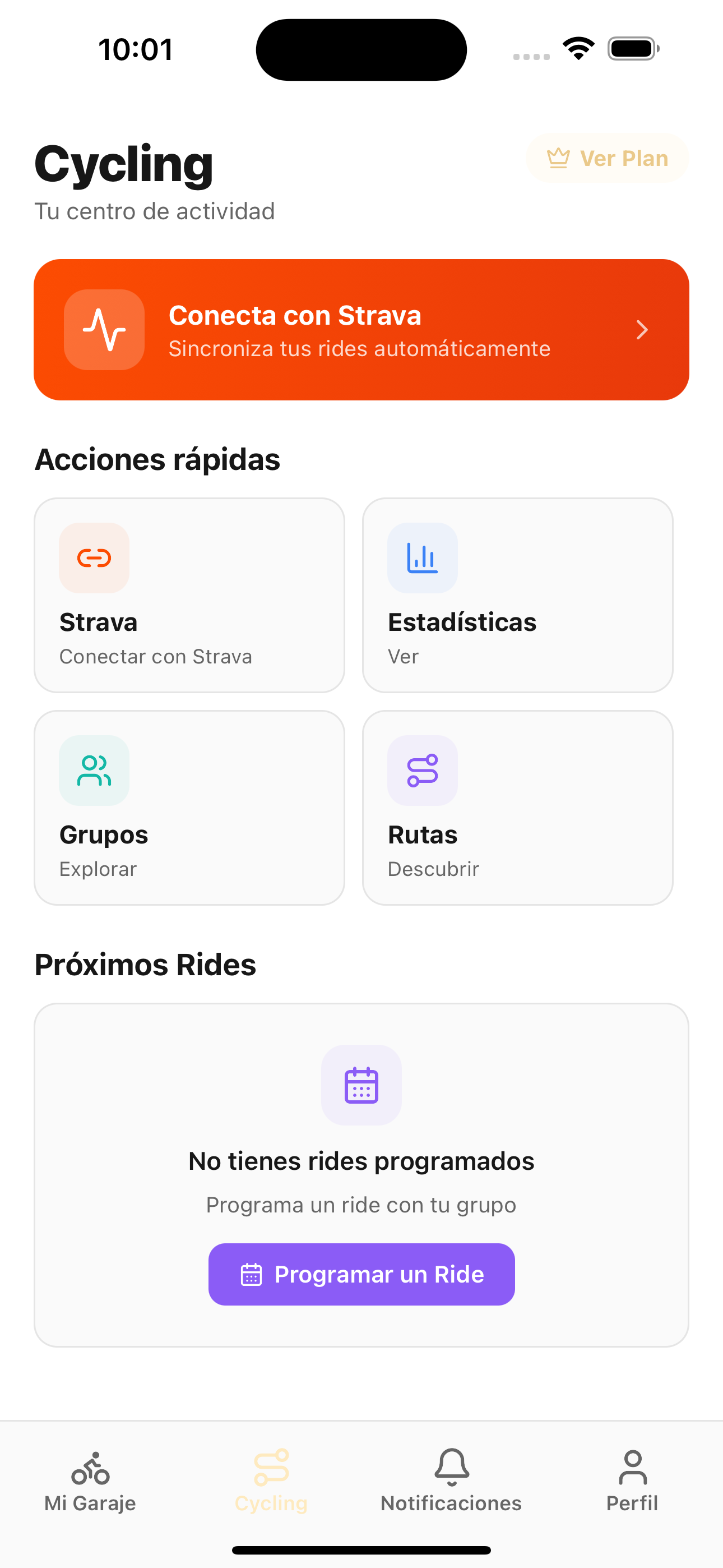
Task: Tap the route icon on the Rutas card
Action: (423, 771)
